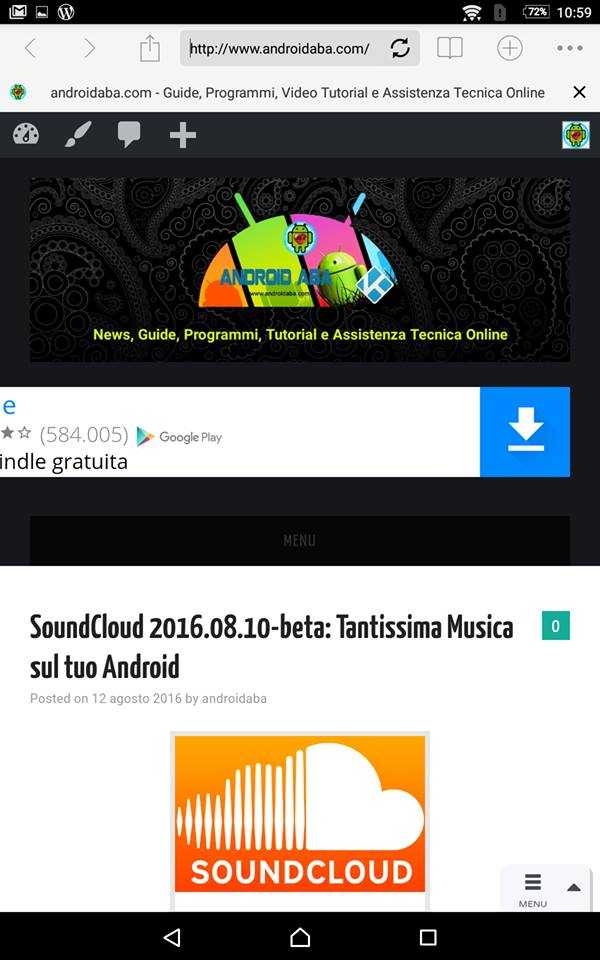Go to the Android home screen
Viewport: 600px width, 960px height.
pyautogui.click(x=300, y=937)
